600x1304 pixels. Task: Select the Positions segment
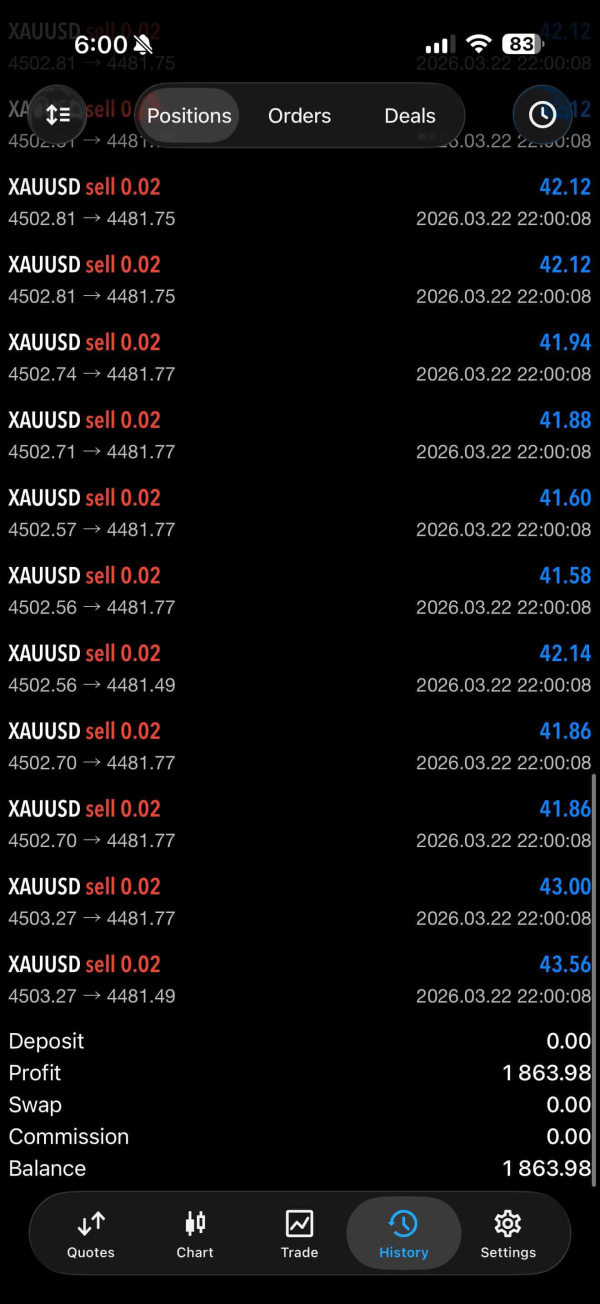coord(189,116)
